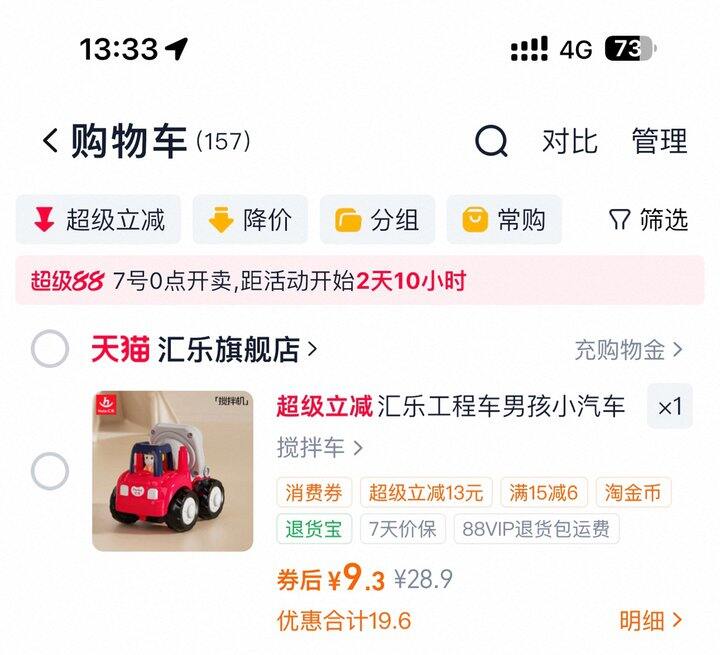Select all items from 汇乐旗舰店
Viewport: 720px width, 655px height.
50,349
